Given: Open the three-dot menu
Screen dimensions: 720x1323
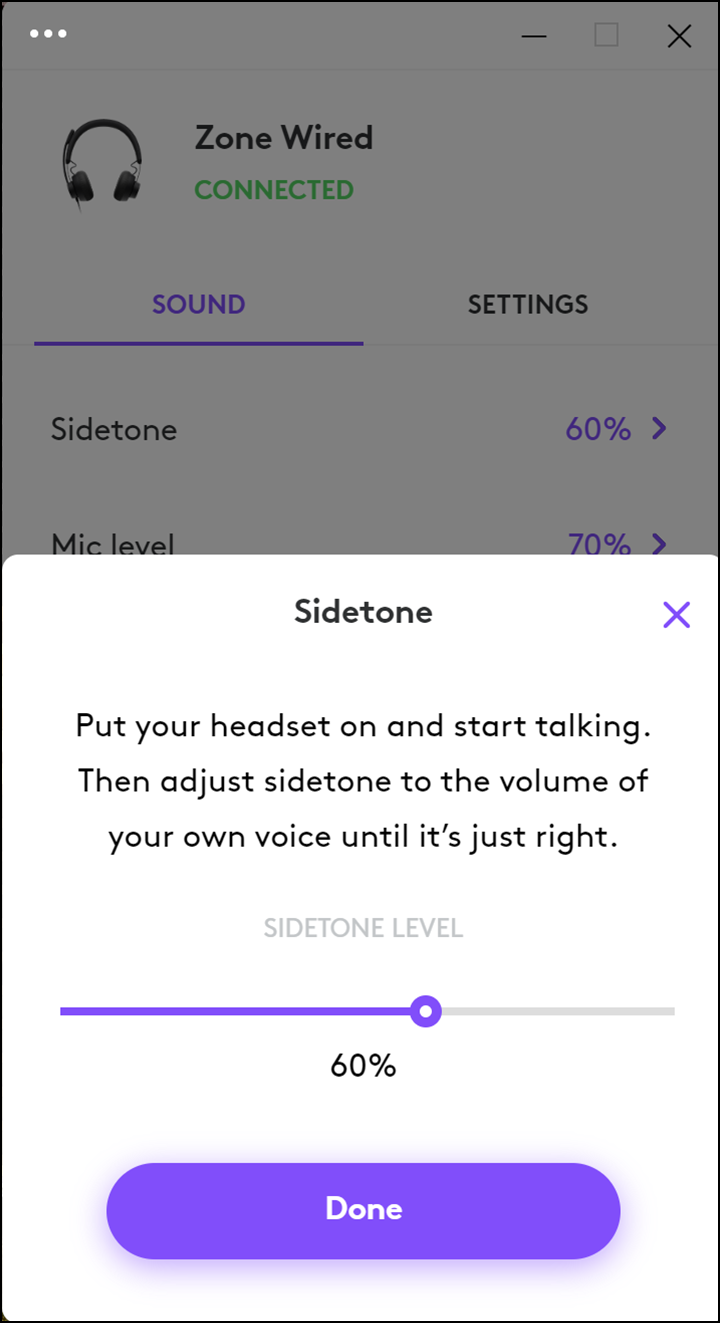Looking at the screenshot, I should pyautogui.click(x=48, y=34).
